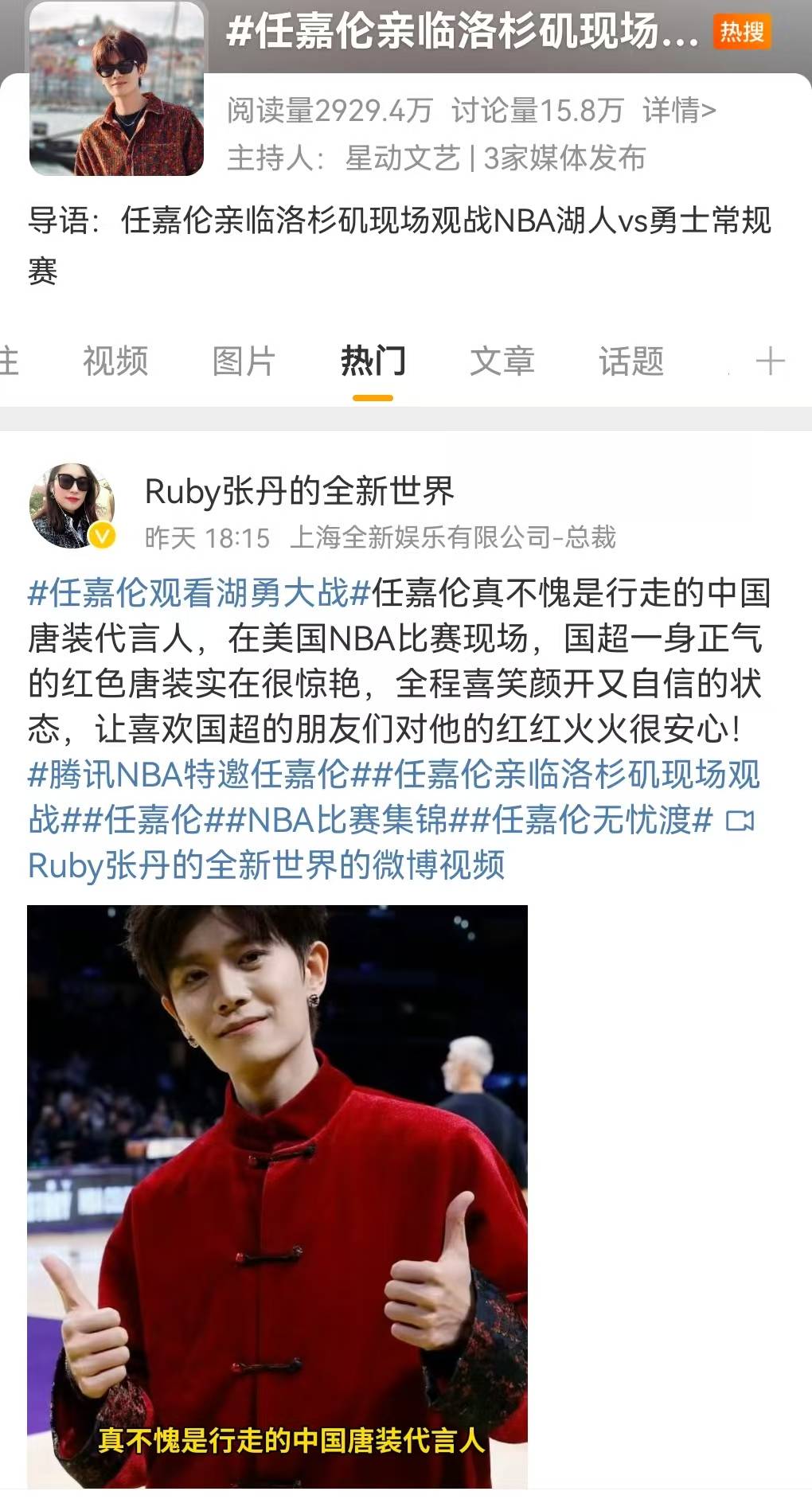Open the topic cover photo

[x=116, y=89]
